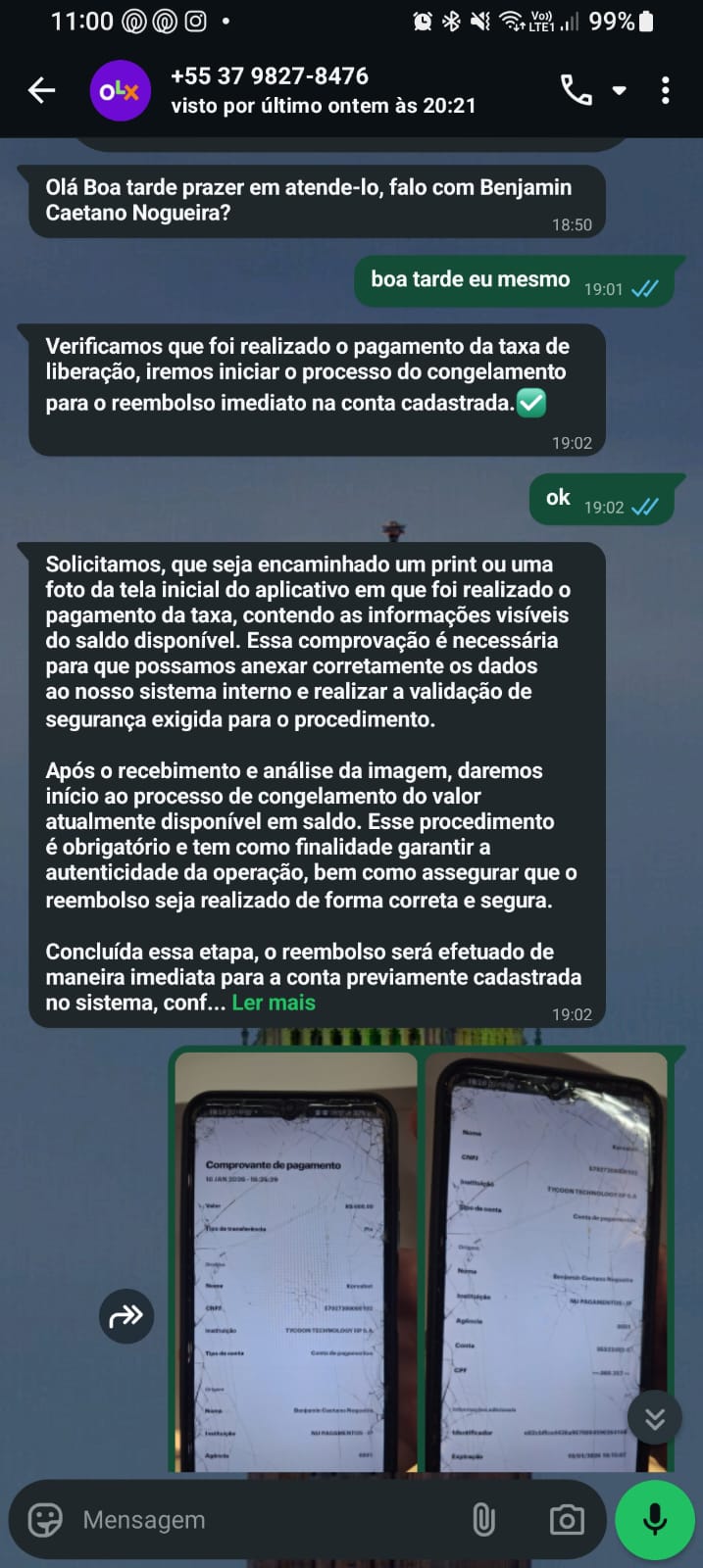Go back to the chat list
The height and width of the screenshot is (1568, 703).
click(x=41, y=91)
